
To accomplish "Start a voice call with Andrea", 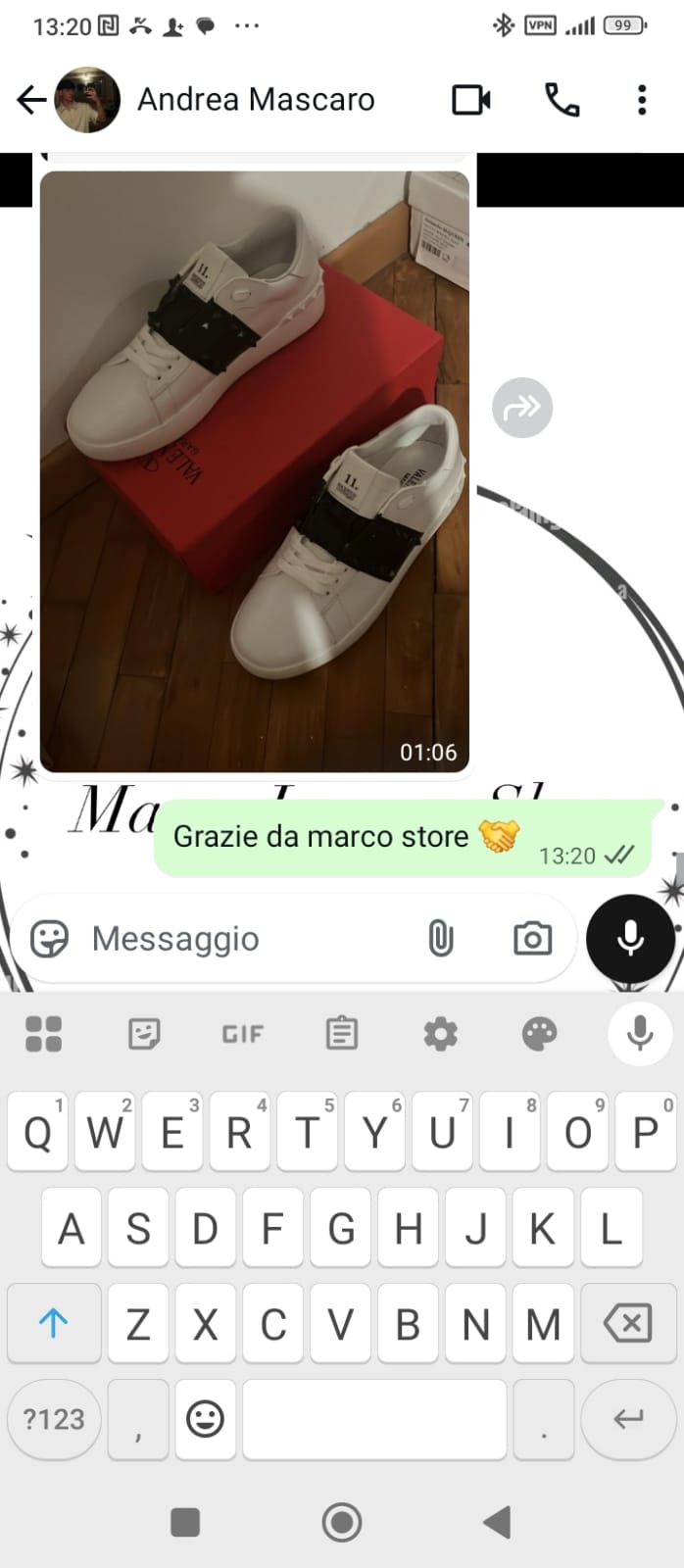I will click(562, 100).
